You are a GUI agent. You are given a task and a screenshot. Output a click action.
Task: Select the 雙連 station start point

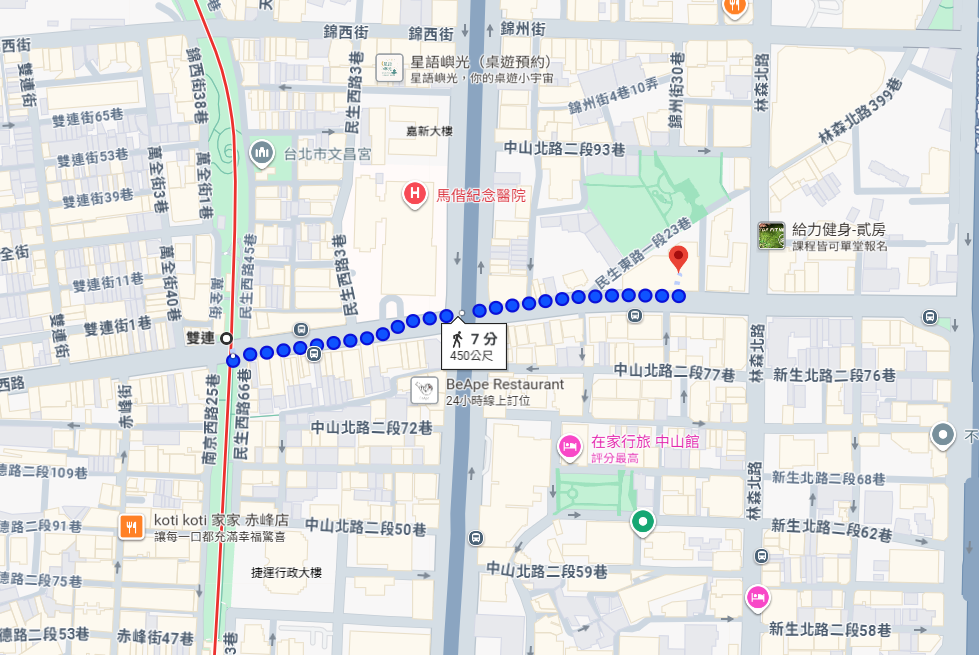(227, 338)
